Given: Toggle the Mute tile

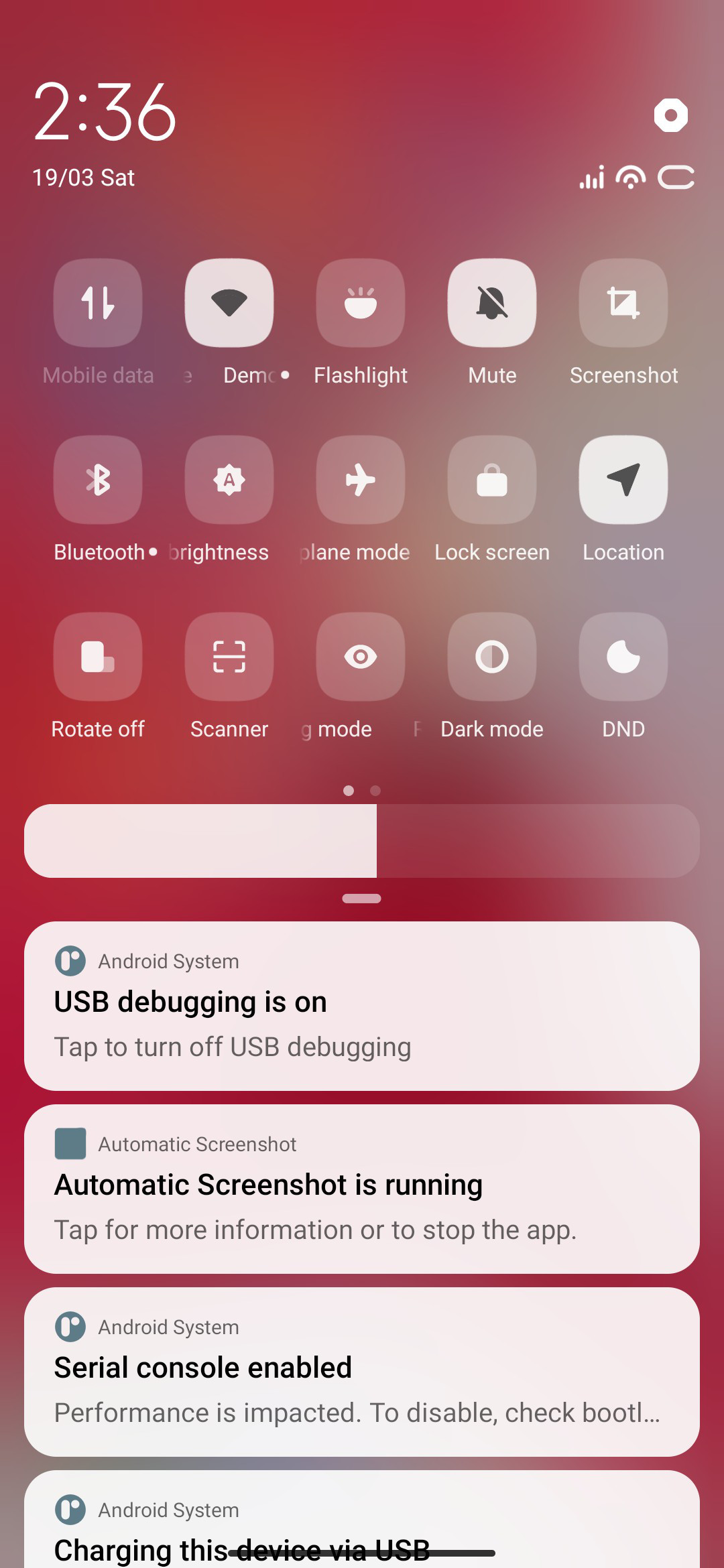Looking at the screenshot, I should [492, 303].
